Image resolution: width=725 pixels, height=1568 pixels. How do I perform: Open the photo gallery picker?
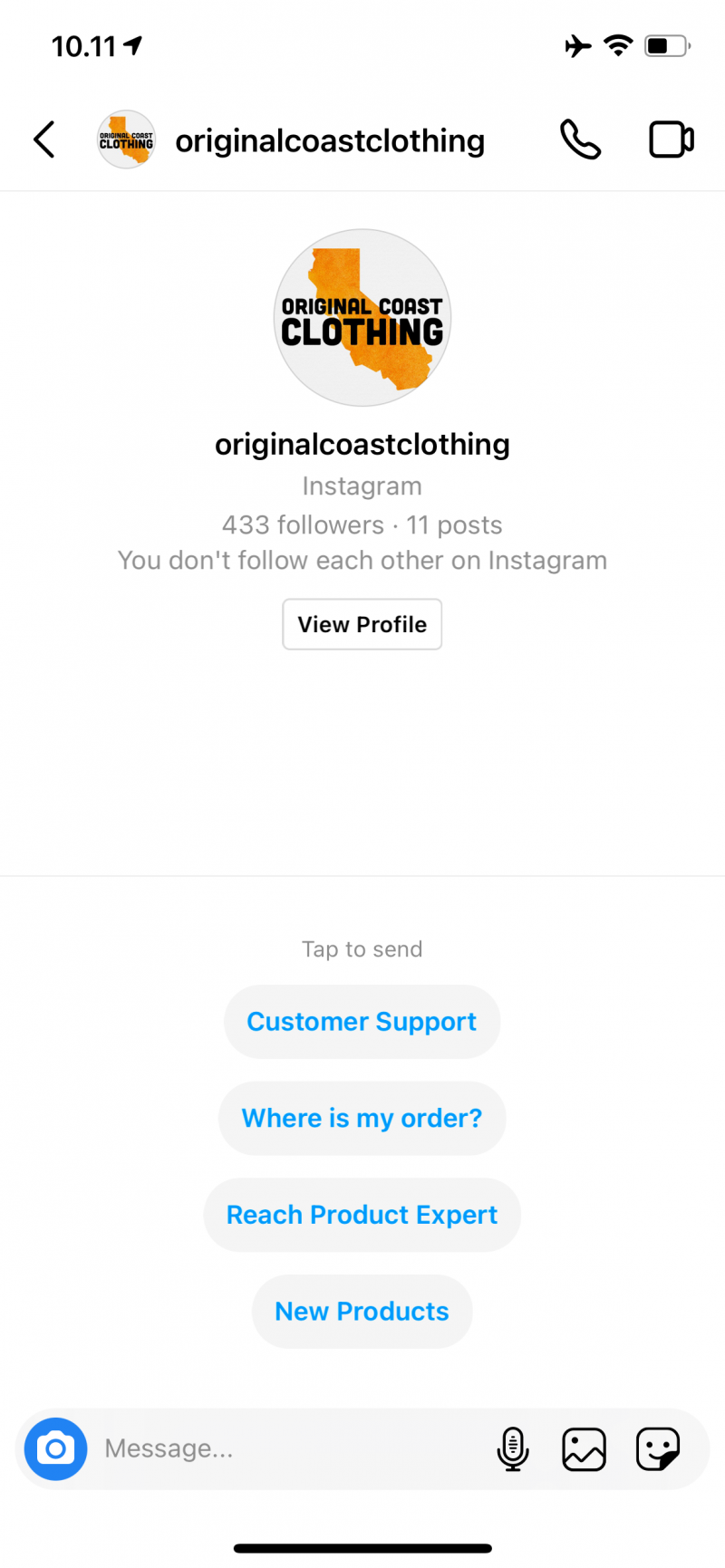click(x=584, y=1449)
